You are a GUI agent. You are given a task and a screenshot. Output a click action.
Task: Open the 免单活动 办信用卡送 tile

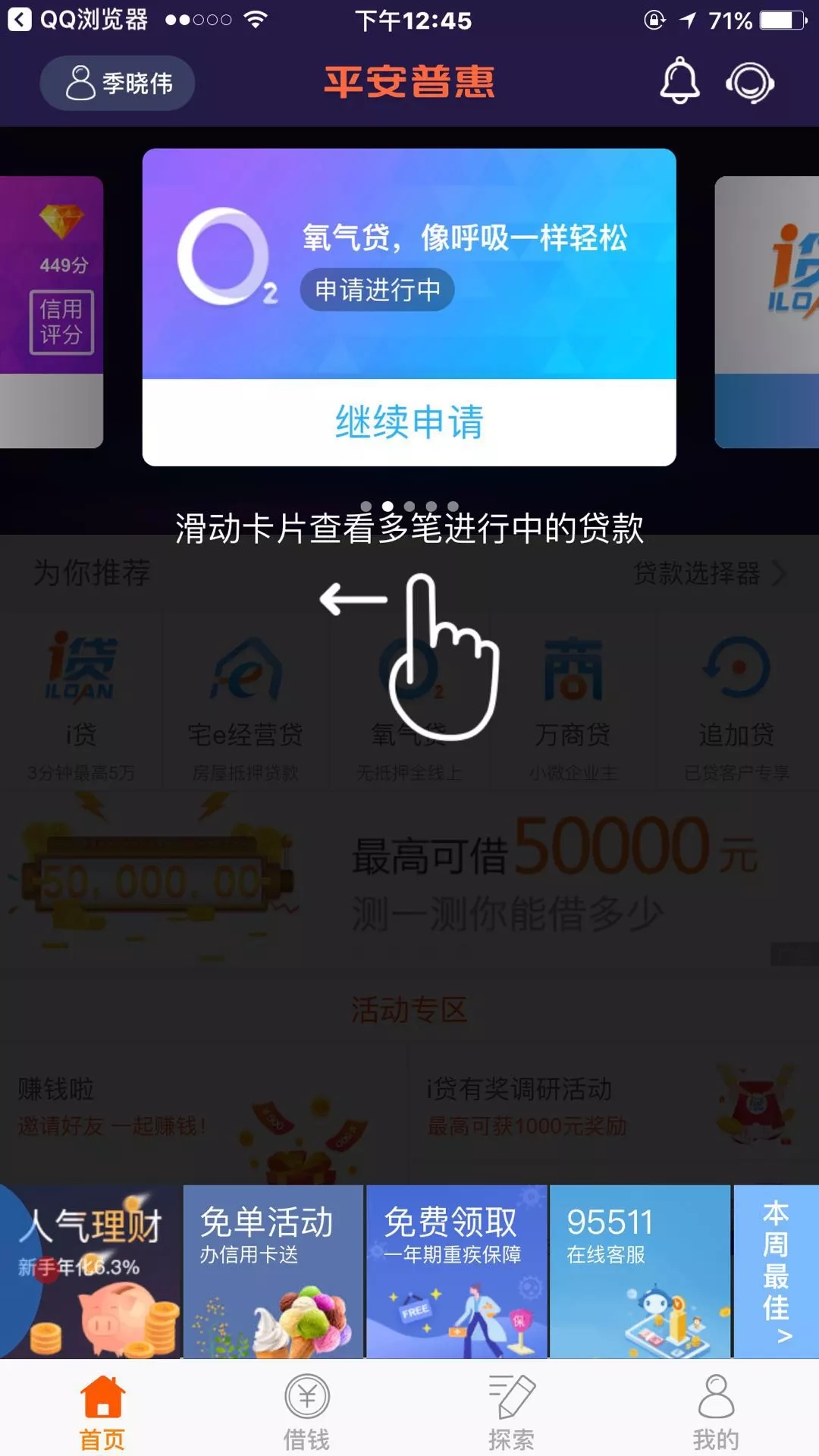click(273, 1271)
